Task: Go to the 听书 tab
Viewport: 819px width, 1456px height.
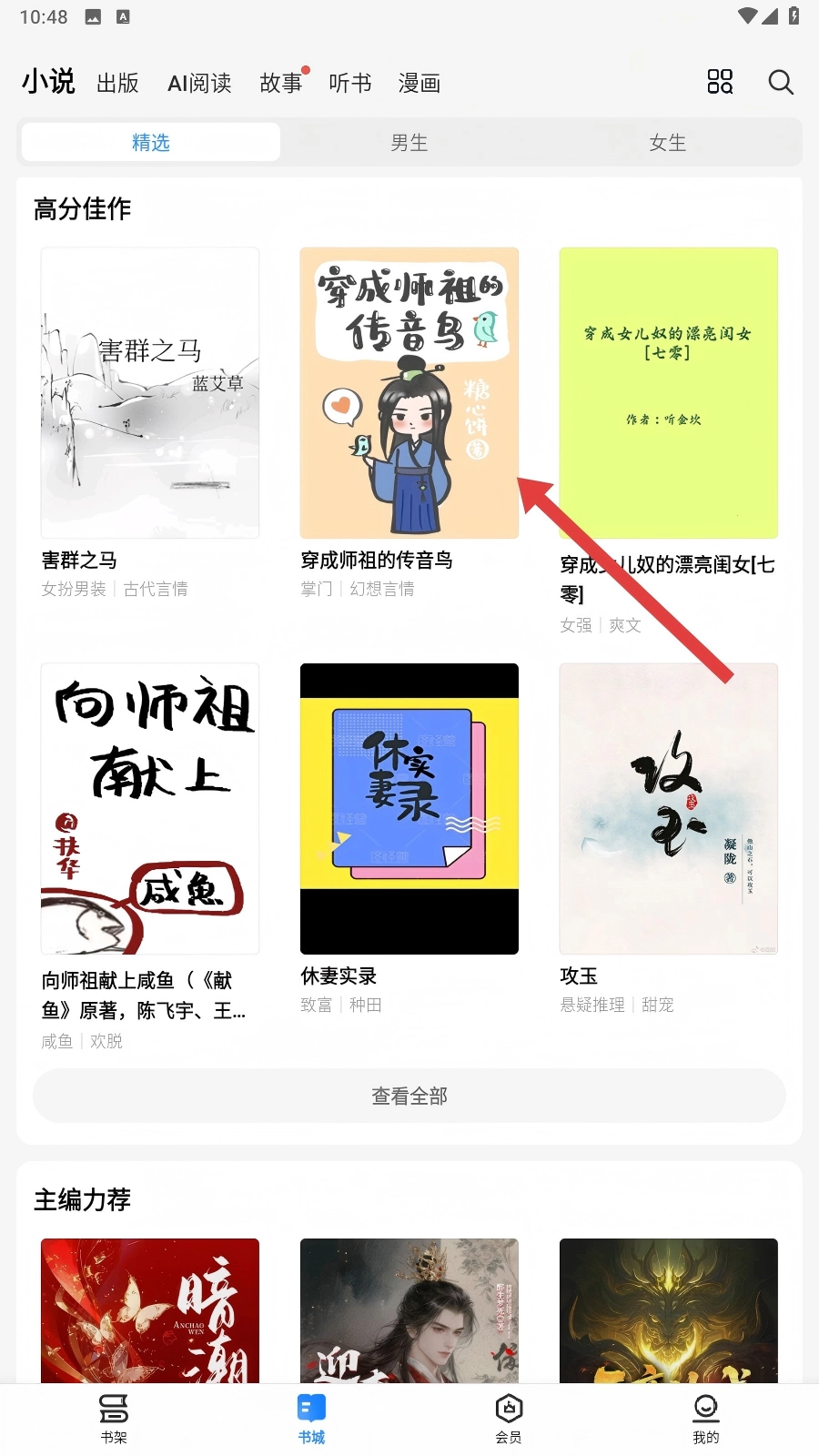Action: [350, 84]
